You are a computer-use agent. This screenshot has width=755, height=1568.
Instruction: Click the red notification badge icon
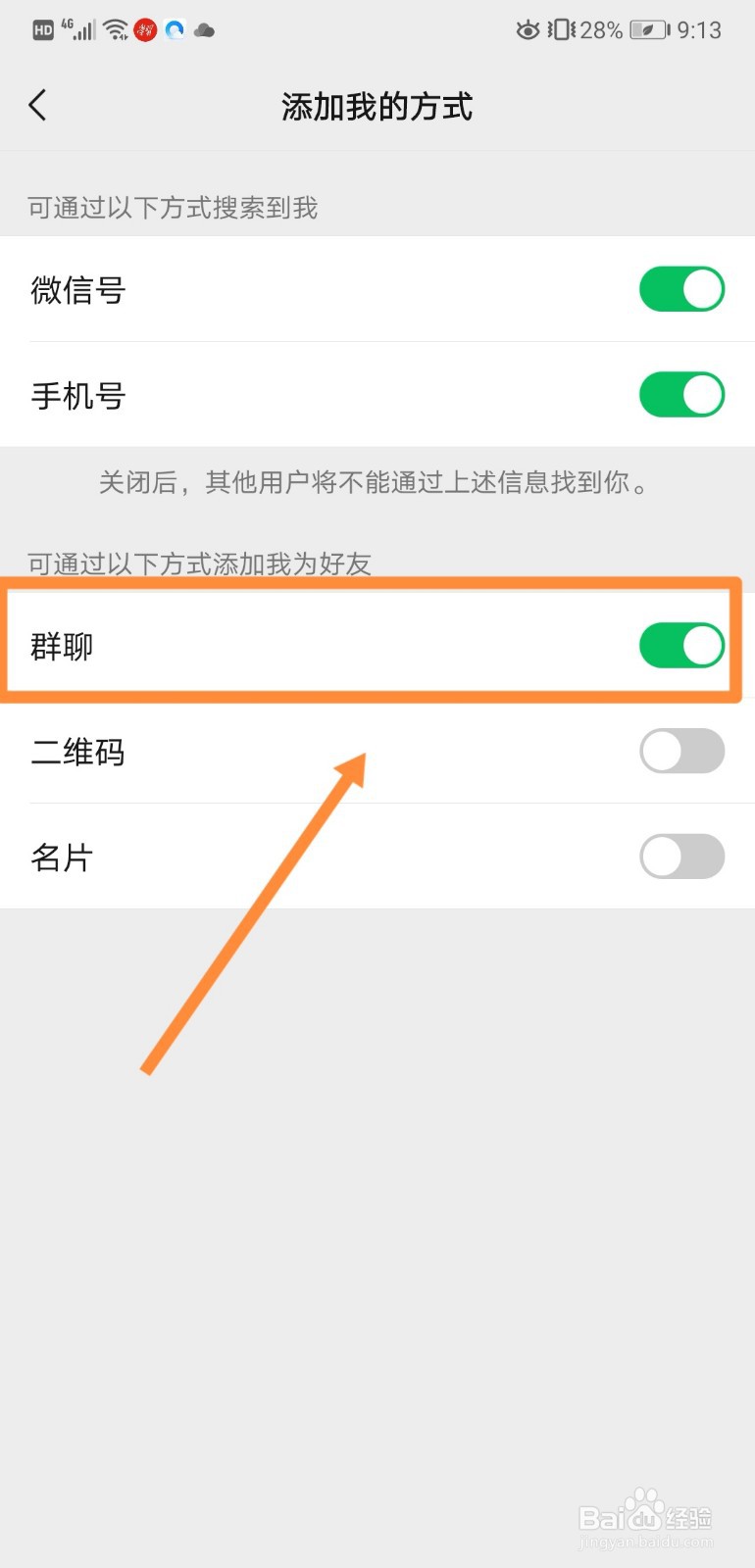click(x=143, y=29)
